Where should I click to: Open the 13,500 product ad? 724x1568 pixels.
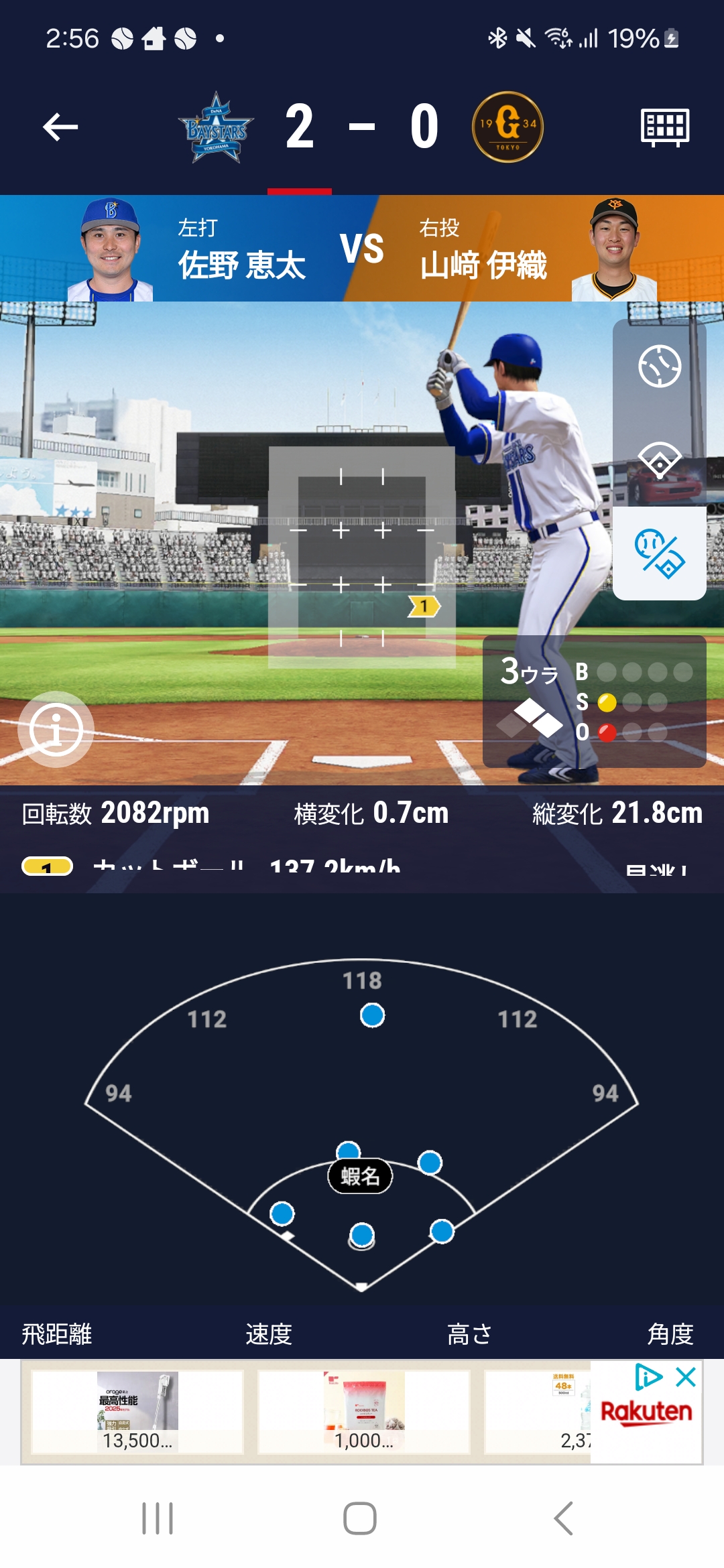(x=137, y=1411)
